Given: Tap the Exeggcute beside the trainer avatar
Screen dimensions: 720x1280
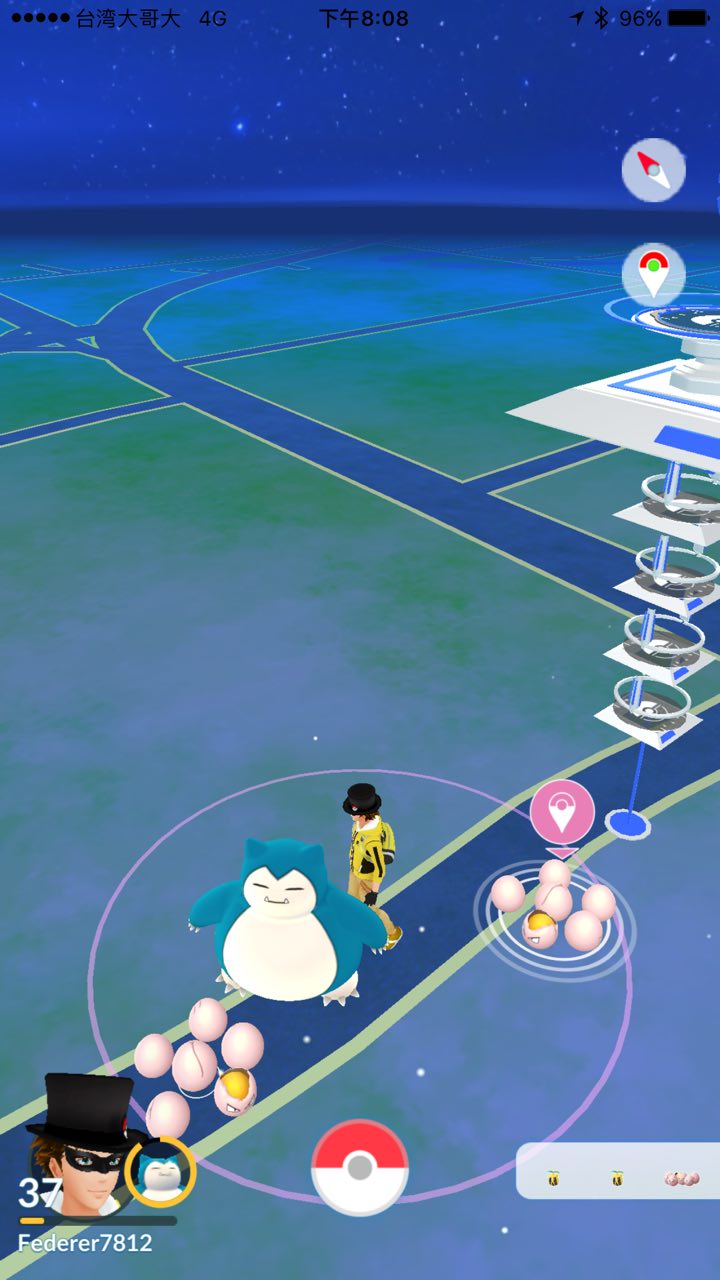Looking at the screenshot, I should pos(205,1060).
